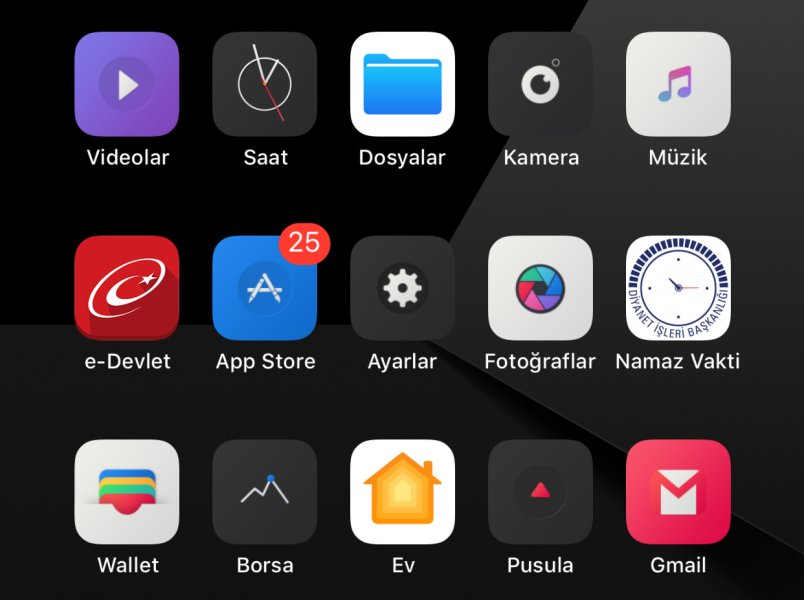Open Dosyalar file manager

[x=402, y=84]
